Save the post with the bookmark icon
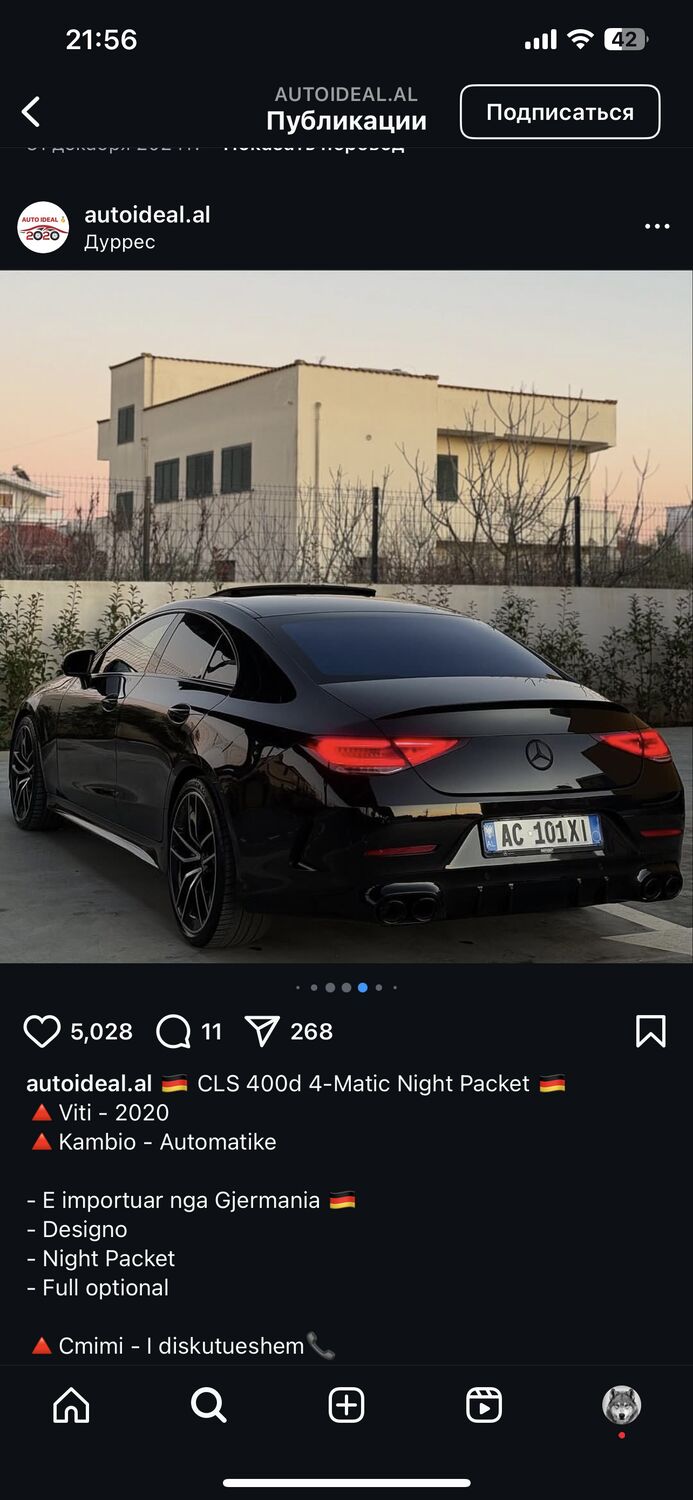This screenshot has height=1500, width=693. pos(650,1031)
